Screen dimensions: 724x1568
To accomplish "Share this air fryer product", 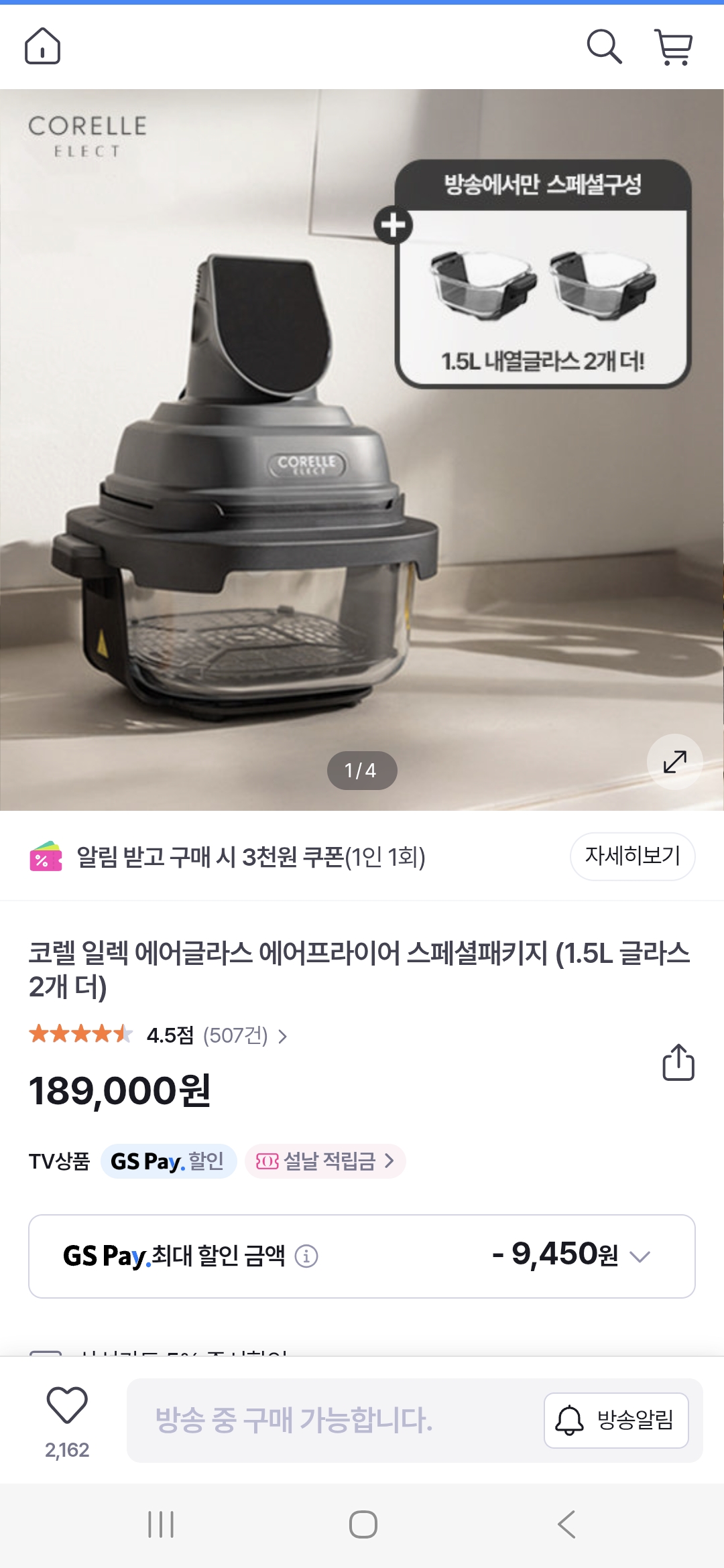I will [678, 1063].
